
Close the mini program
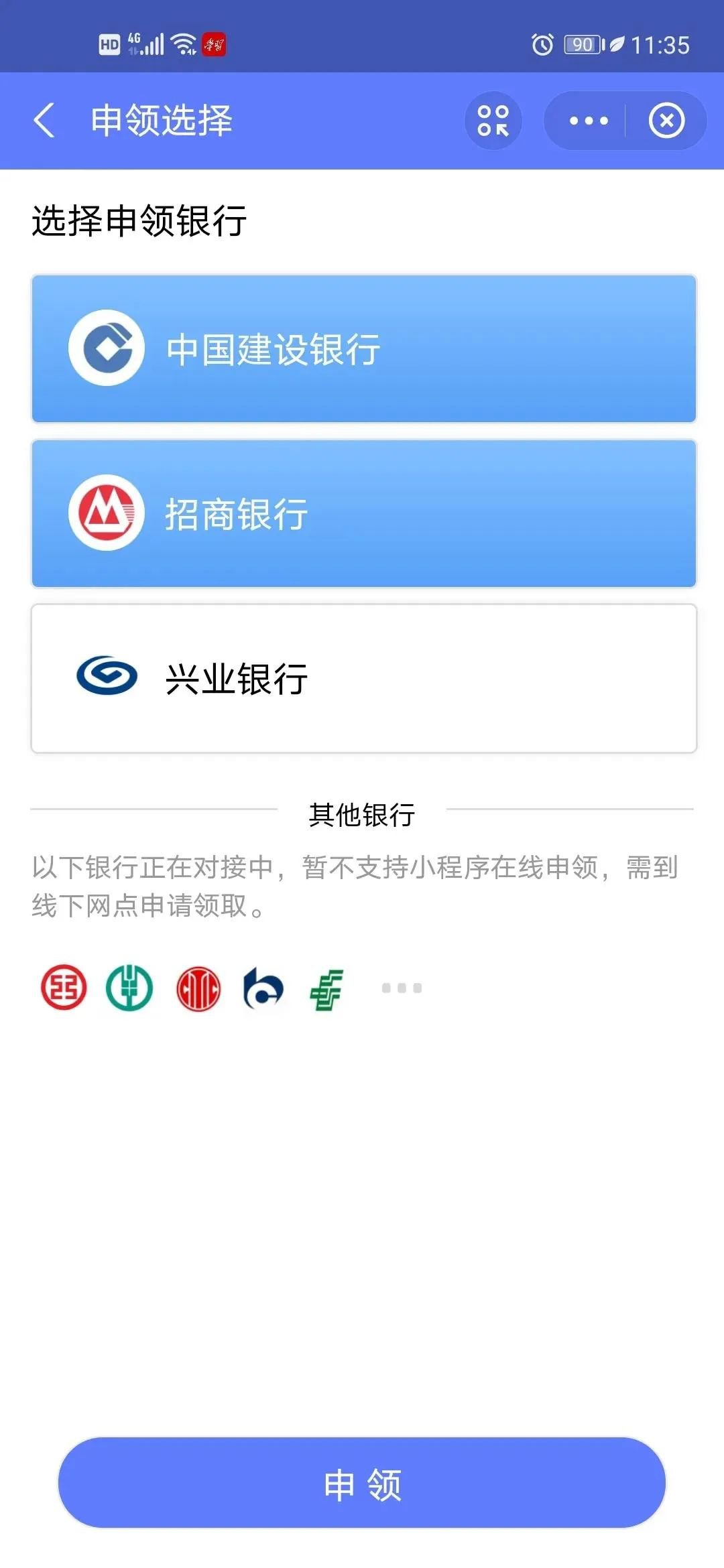click(x=666, y=121)
